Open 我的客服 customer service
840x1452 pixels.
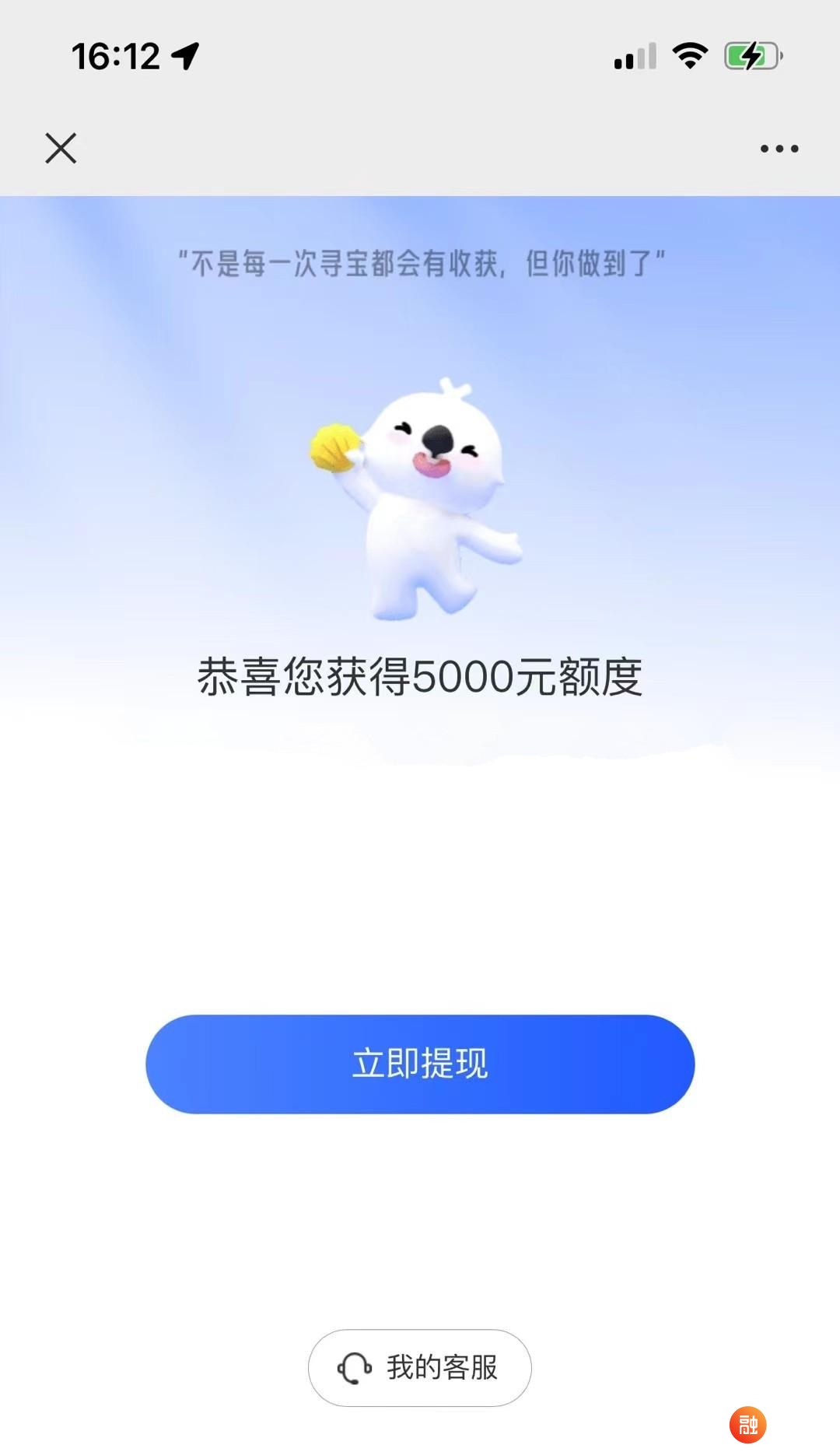(x=420, y=1367)
